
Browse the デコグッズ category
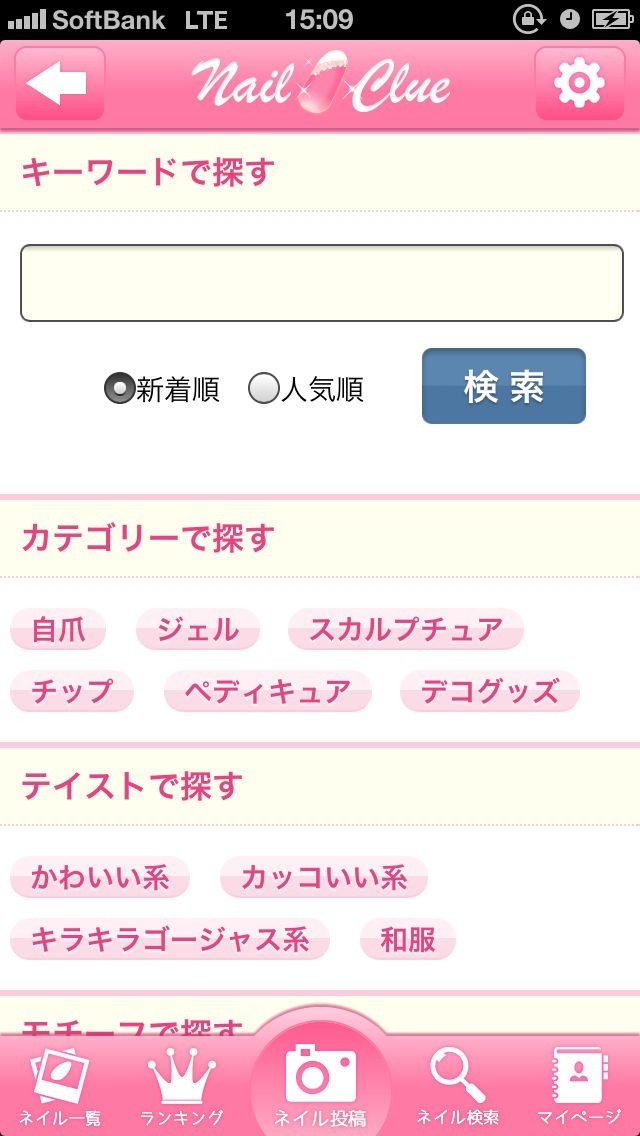[x=489, y=691]
